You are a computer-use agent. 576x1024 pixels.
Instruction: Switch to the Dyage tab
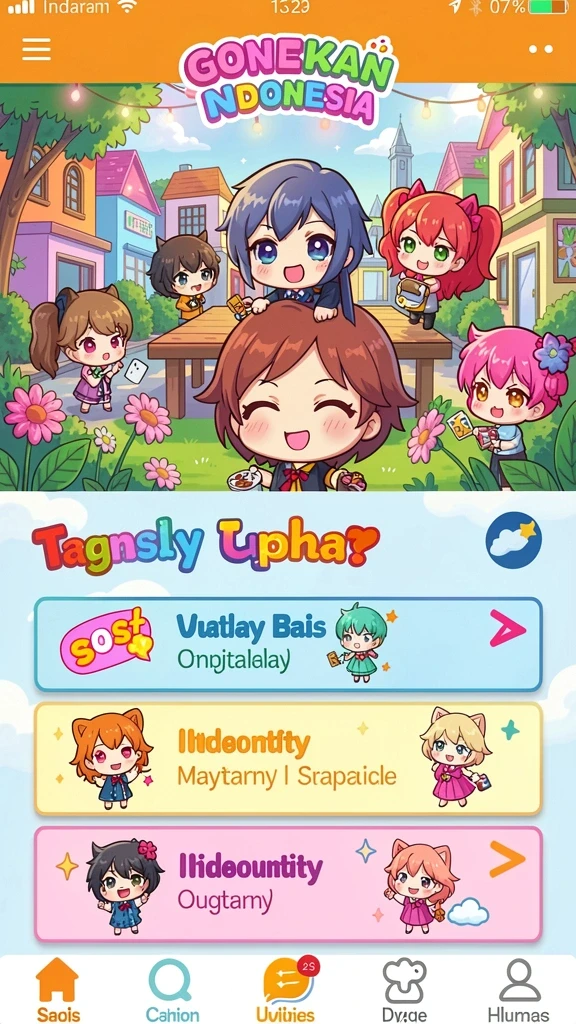click(x=404, y=989)
